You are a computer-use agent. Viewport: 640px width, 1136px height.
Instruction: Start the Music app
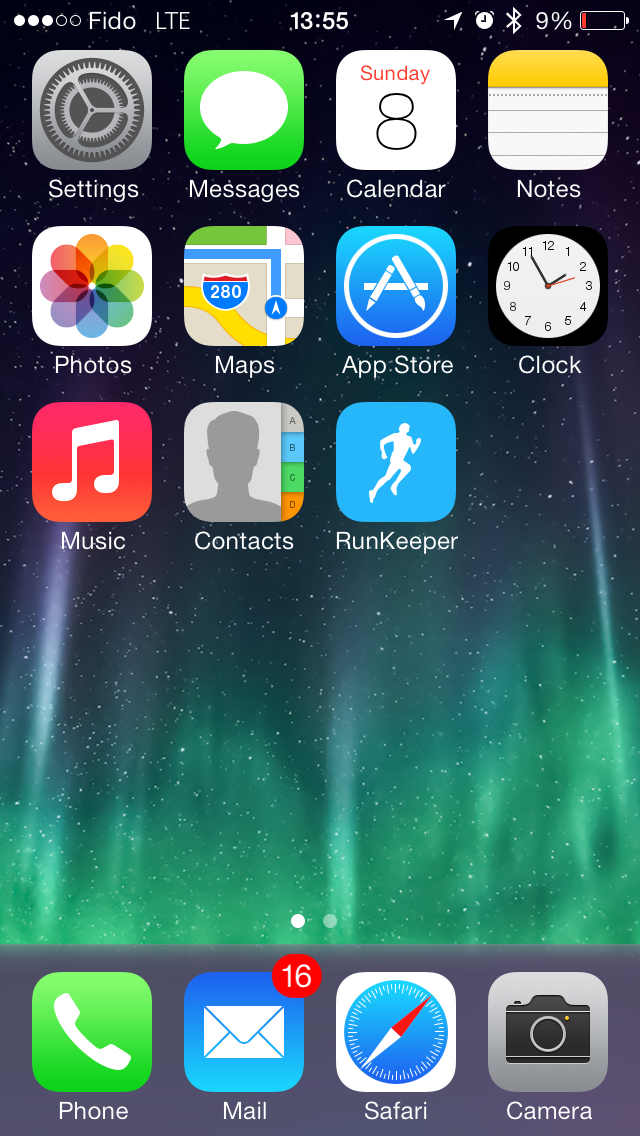tap(92, 462)
